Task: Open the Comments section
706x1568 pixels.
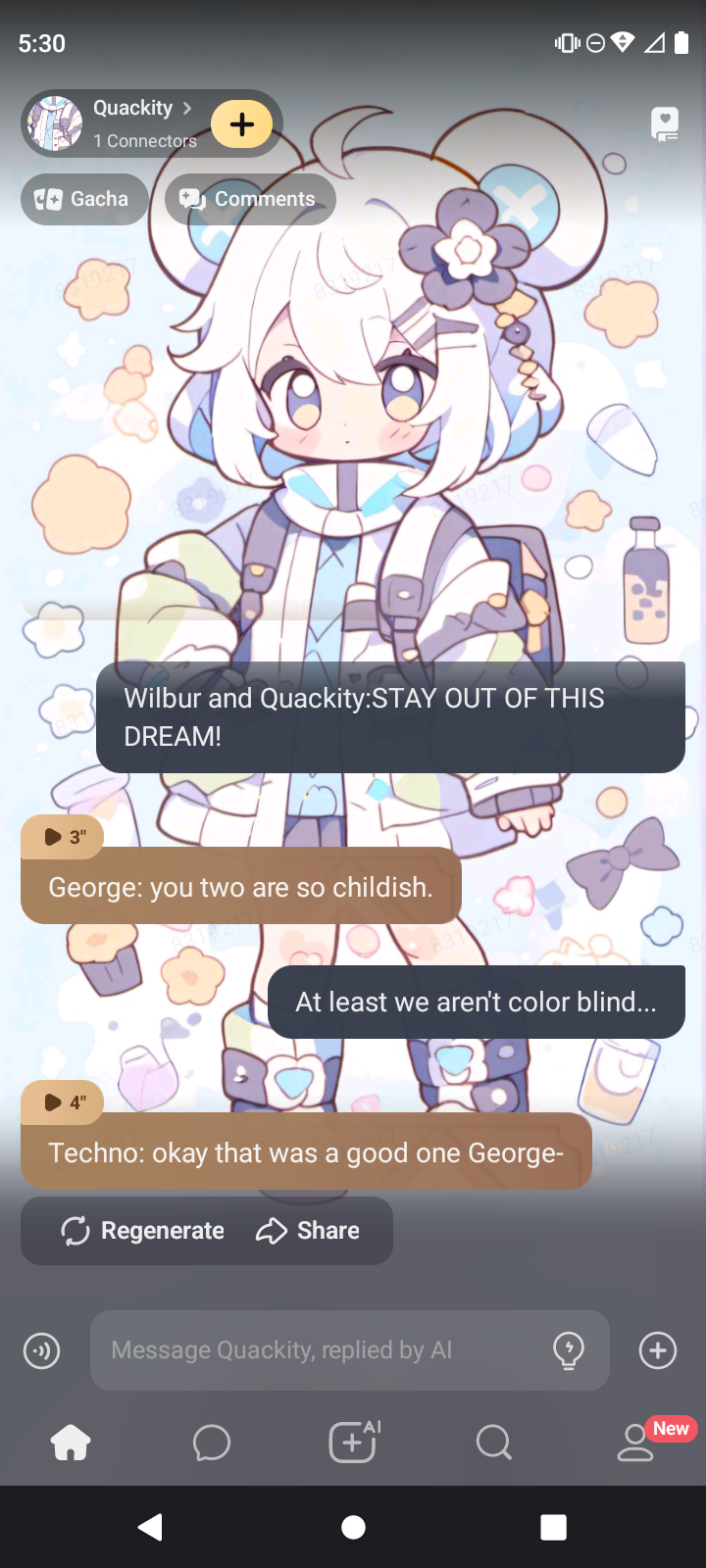Action: click(250, 199)
